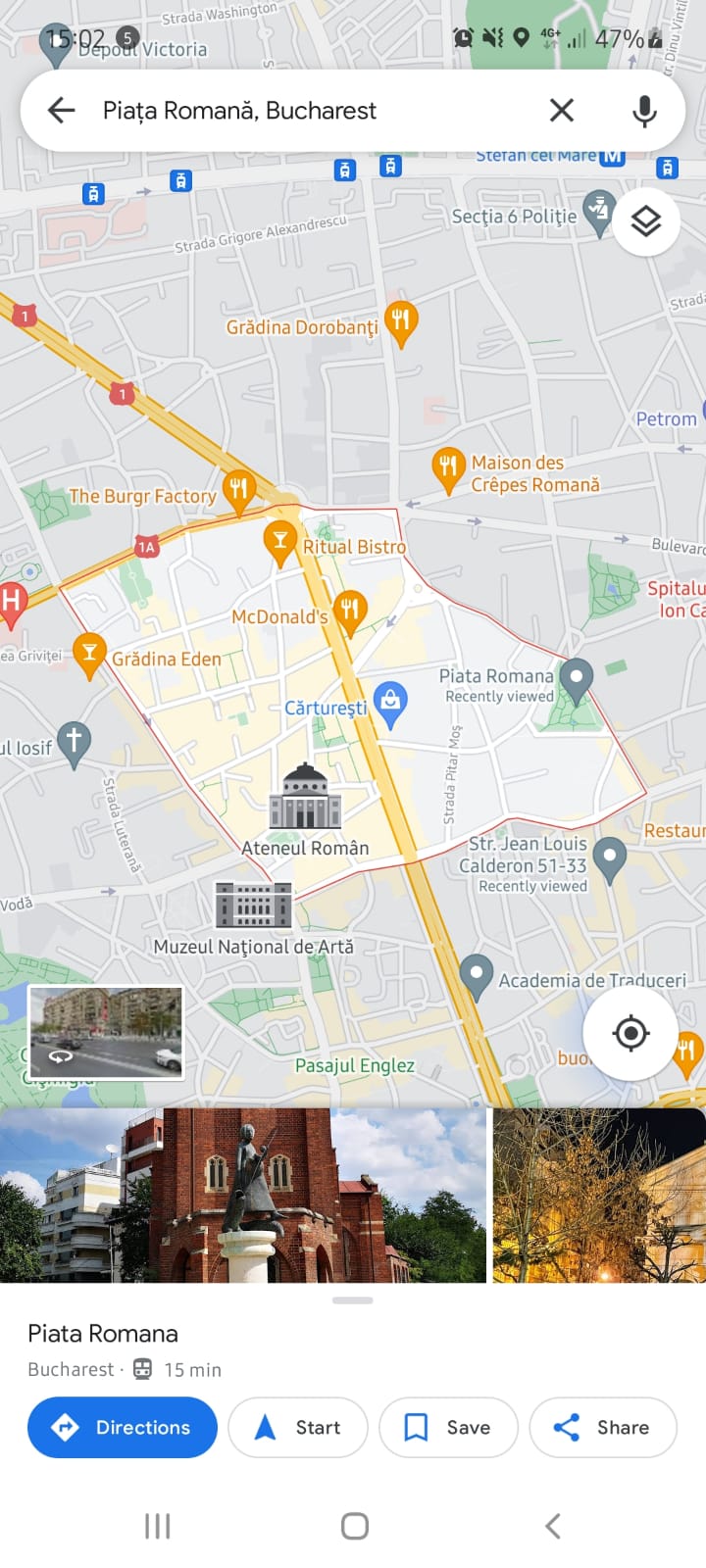Go to the Android home screen
The height and width of the screenshot is (1568, 706).
354,1526
